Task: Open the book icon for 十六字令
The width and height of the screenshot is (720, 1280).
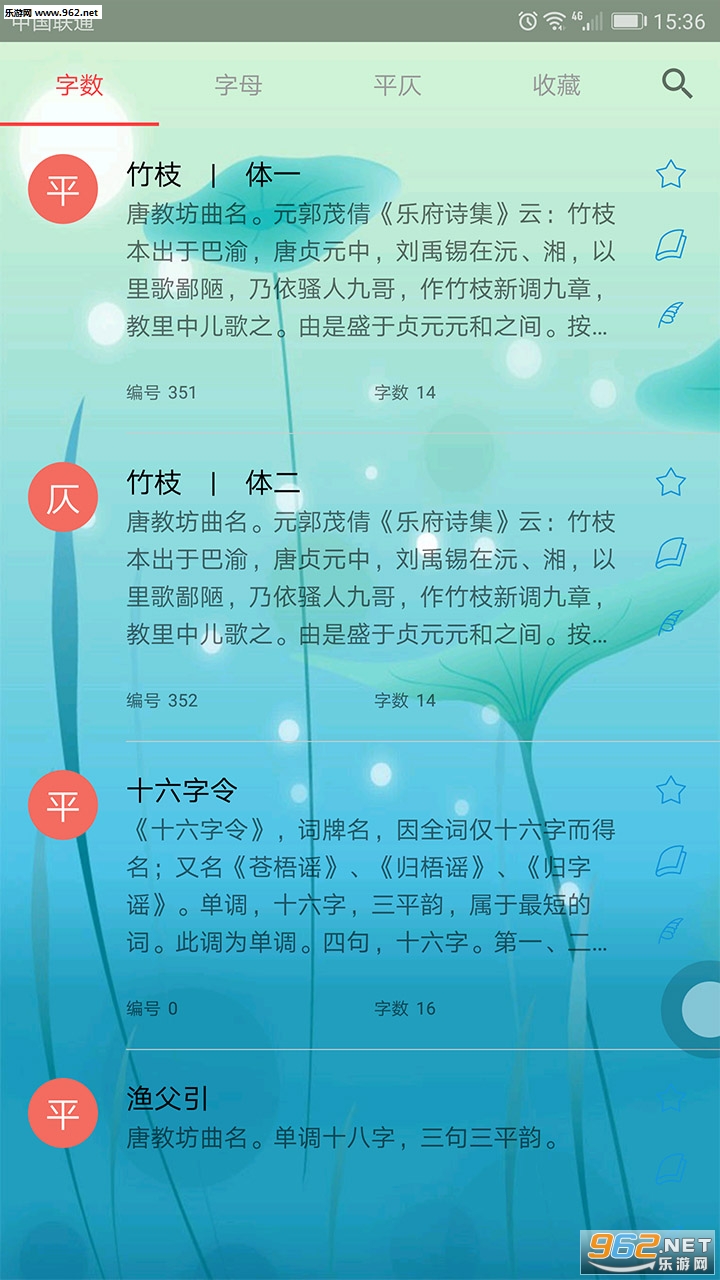Action: (670, 861)
